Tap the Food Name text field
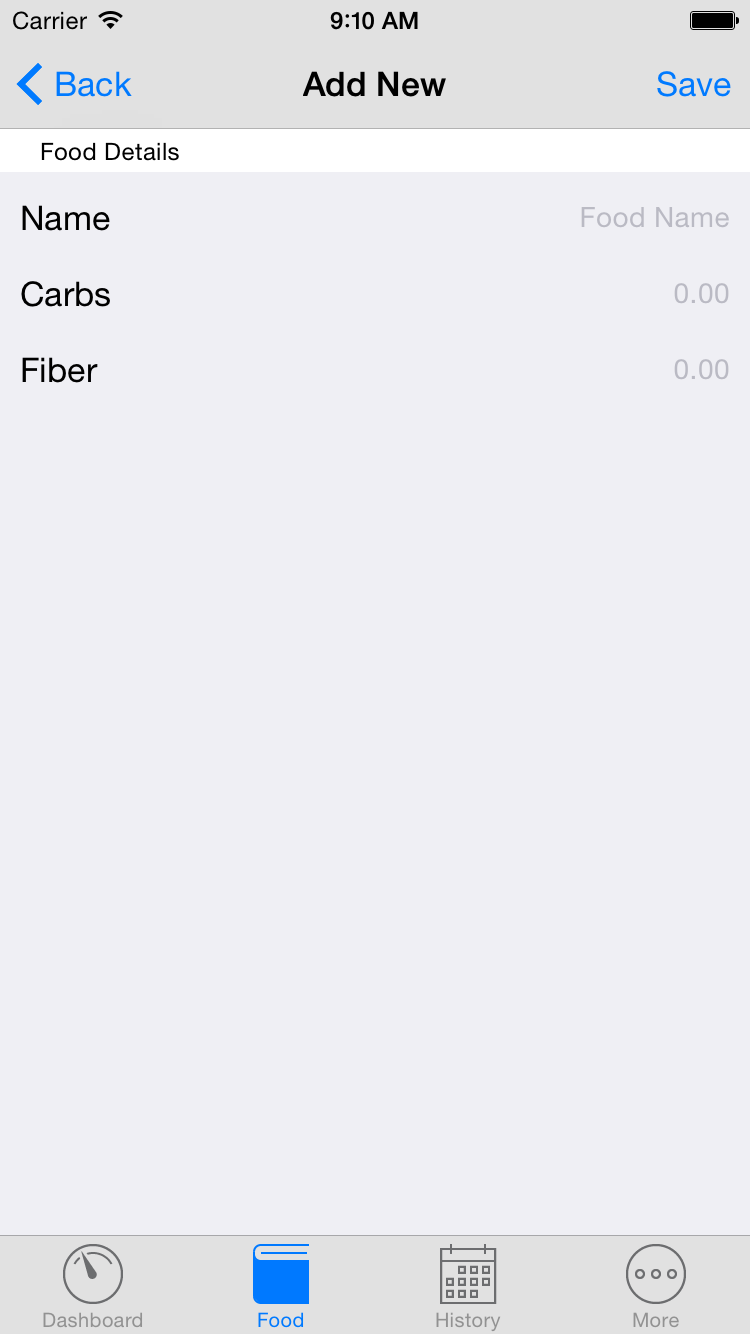The height and width of the screenshot is (1334, 750). 654,218
